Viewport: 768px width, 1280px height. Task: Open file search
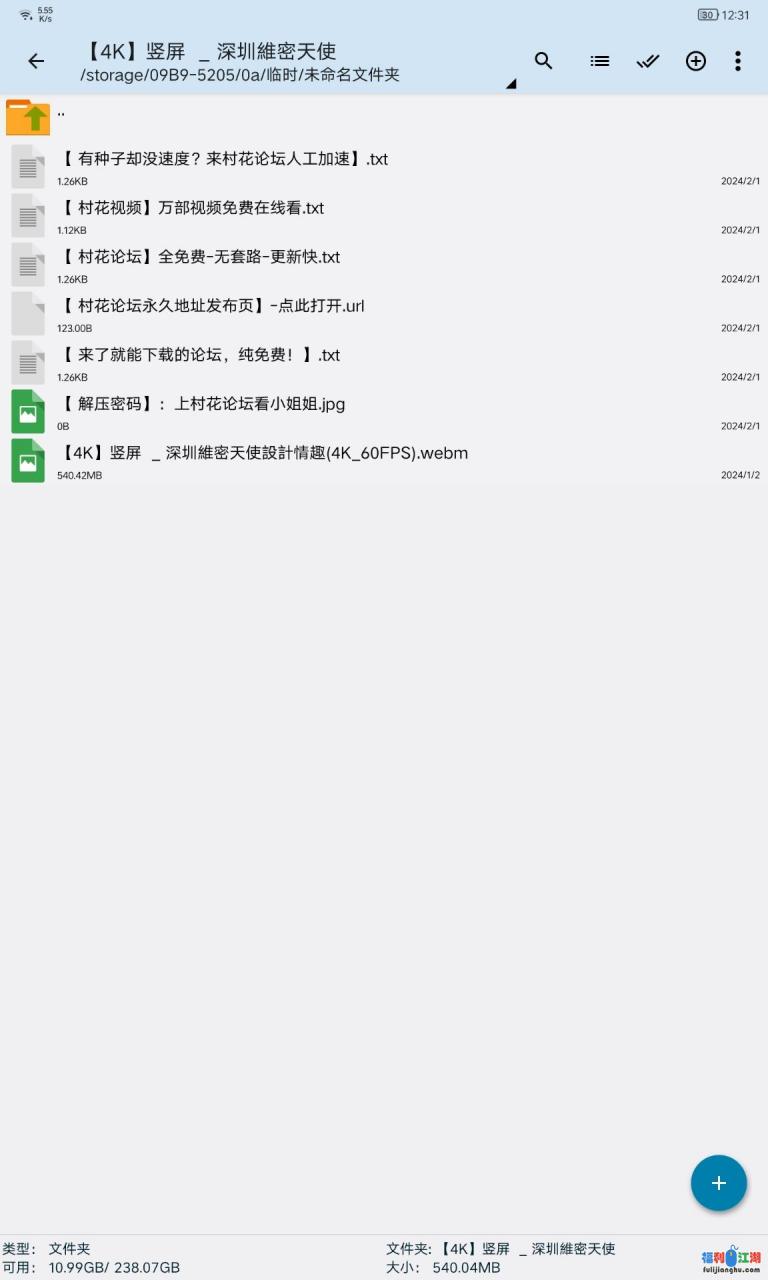point(543,61)
